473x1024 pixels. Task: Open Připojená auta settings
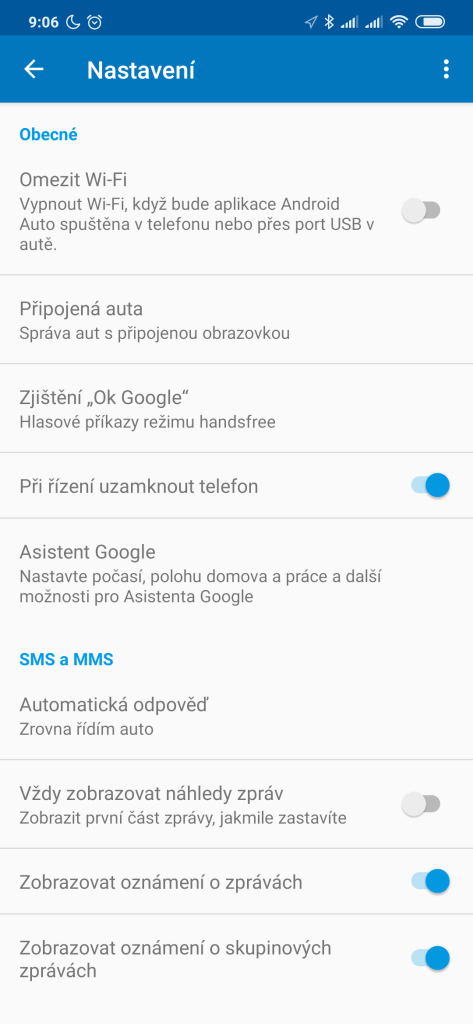(x=236, y=319)
